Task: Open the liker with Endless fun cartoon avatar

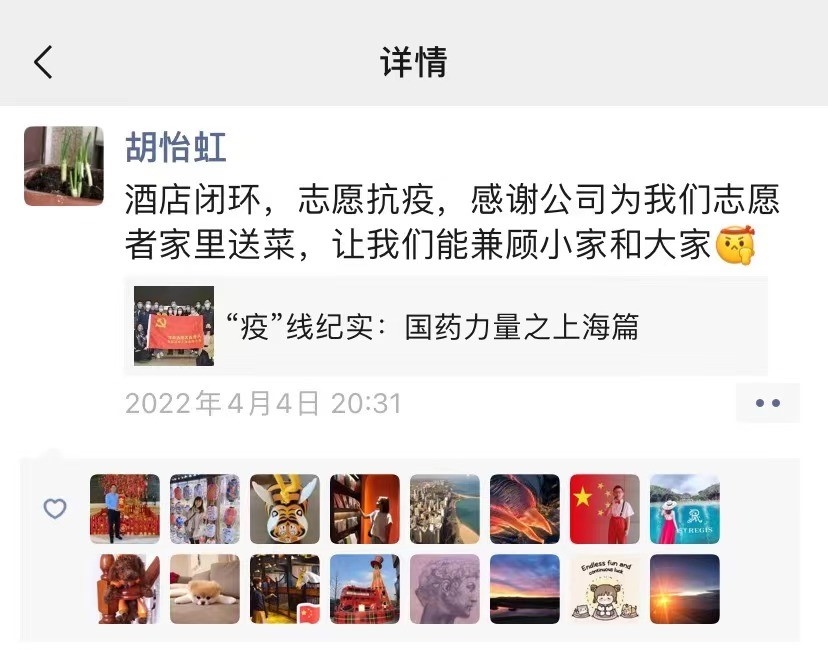Action: tap(605, 589)
